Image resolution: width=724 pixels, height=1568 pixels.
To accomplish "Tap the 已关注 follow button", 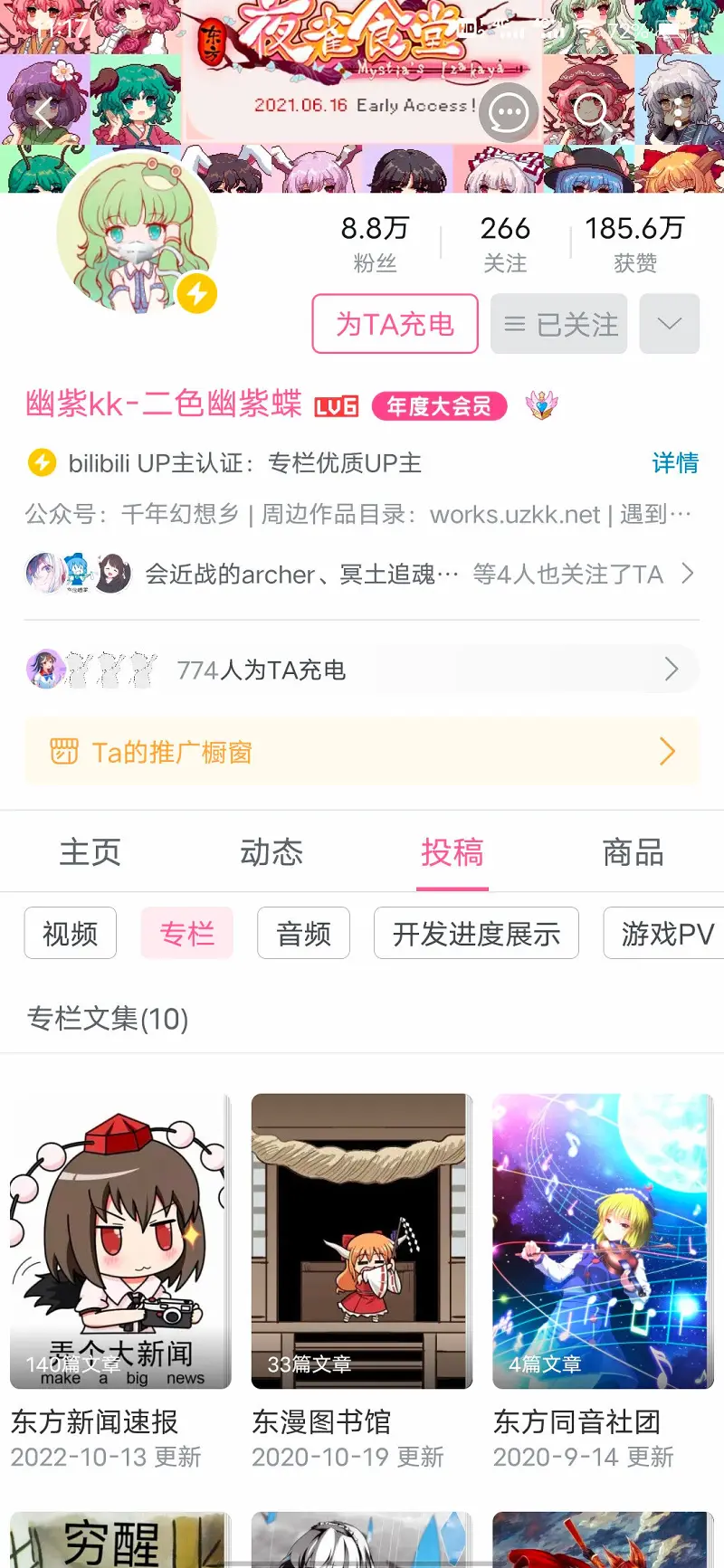I will tap(559, 324).
